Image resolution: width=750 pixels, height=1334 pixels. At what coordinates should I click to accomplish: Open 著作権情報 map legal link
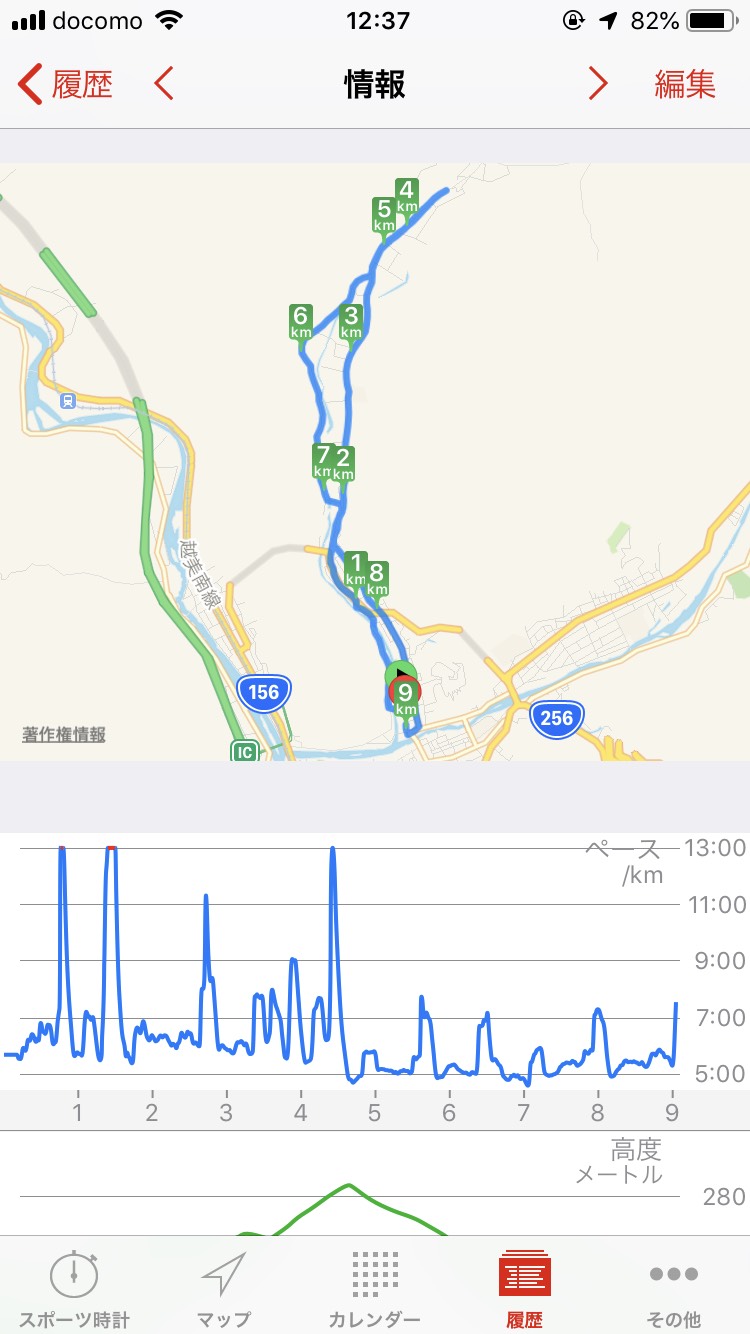pyautogui.click(x=64, y=734)
